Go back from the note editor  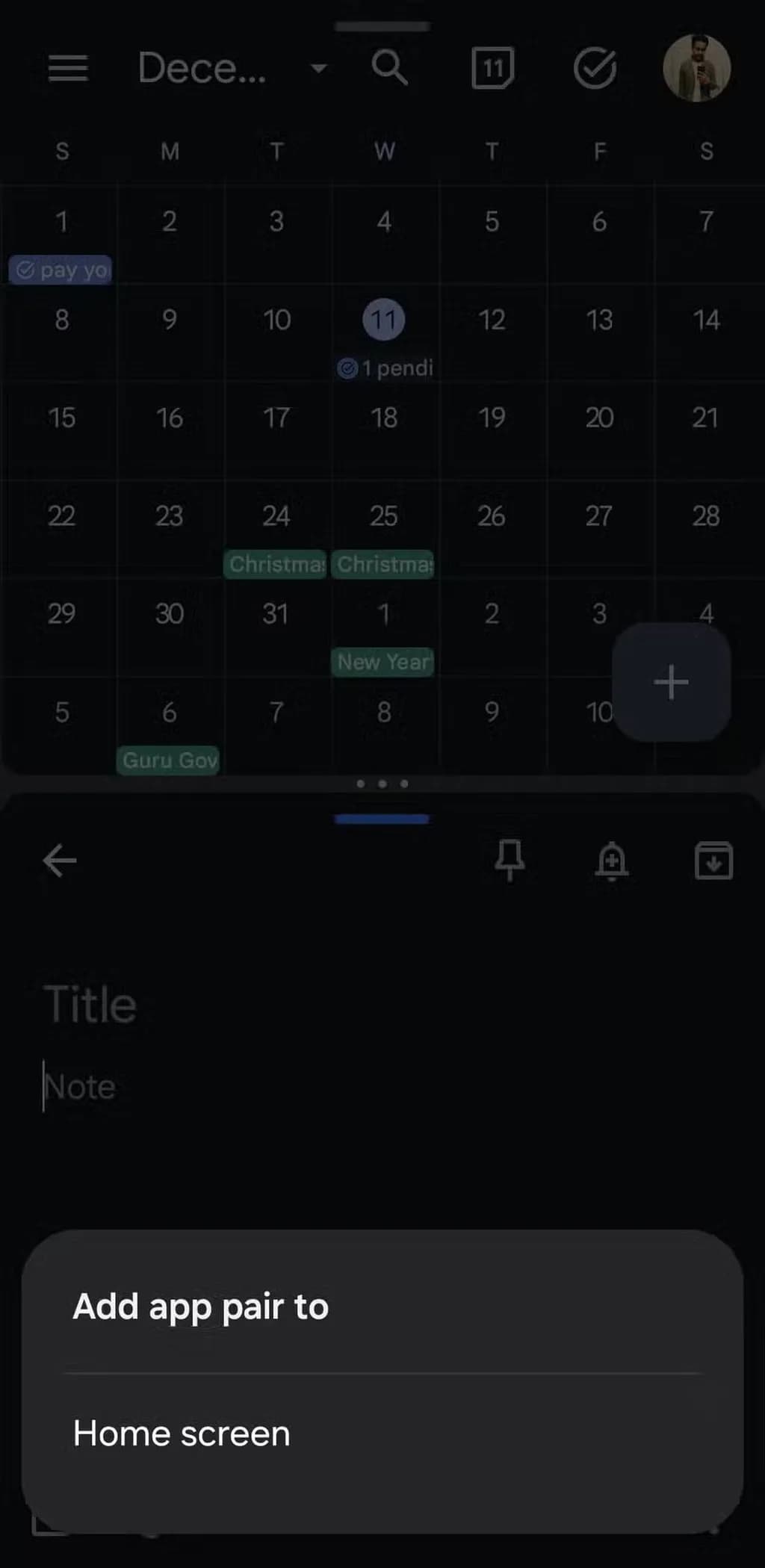click(60, 861)
